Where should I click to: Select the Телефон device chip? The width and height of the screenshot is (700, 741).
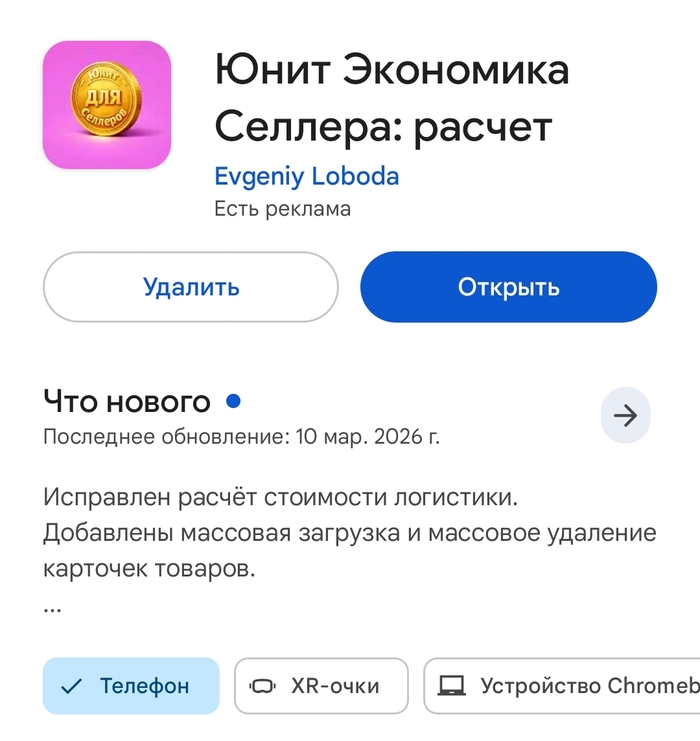click(x=131, y=686)
